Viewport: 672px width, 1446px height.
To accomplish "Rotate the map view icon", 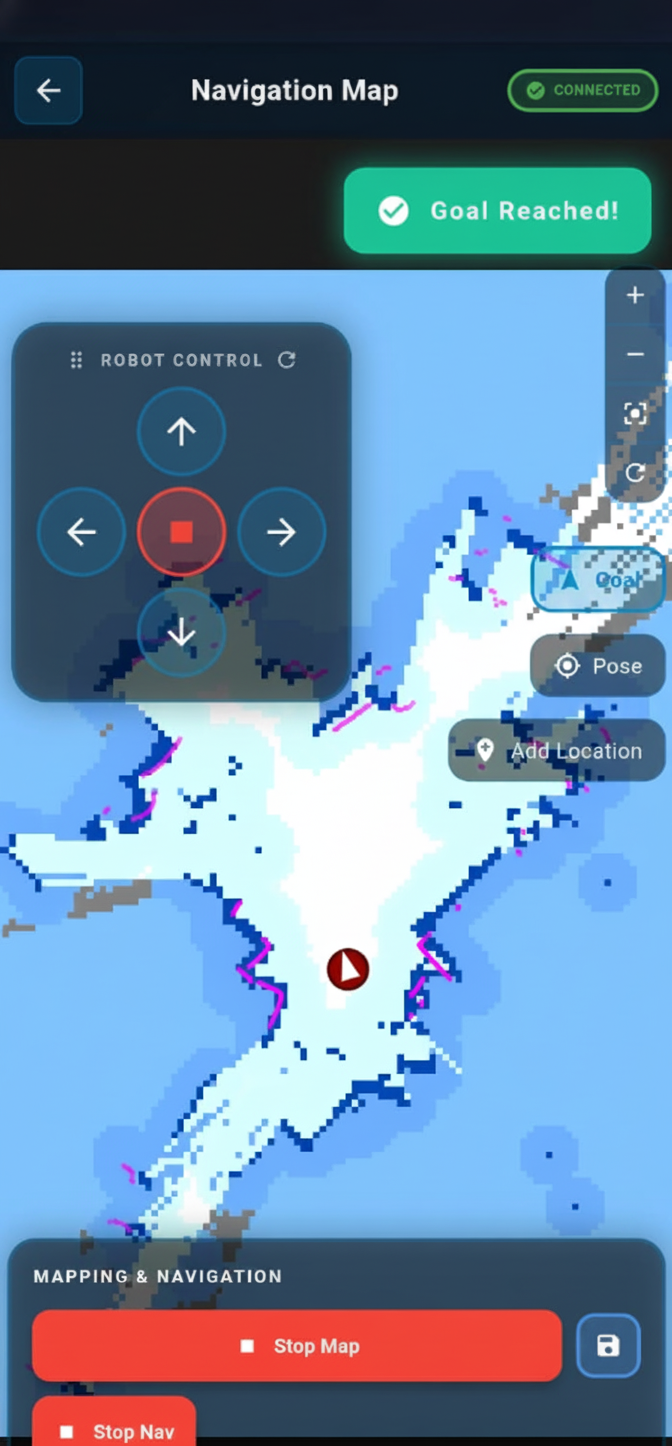I will pyautogui.click(x=635, y=473).
